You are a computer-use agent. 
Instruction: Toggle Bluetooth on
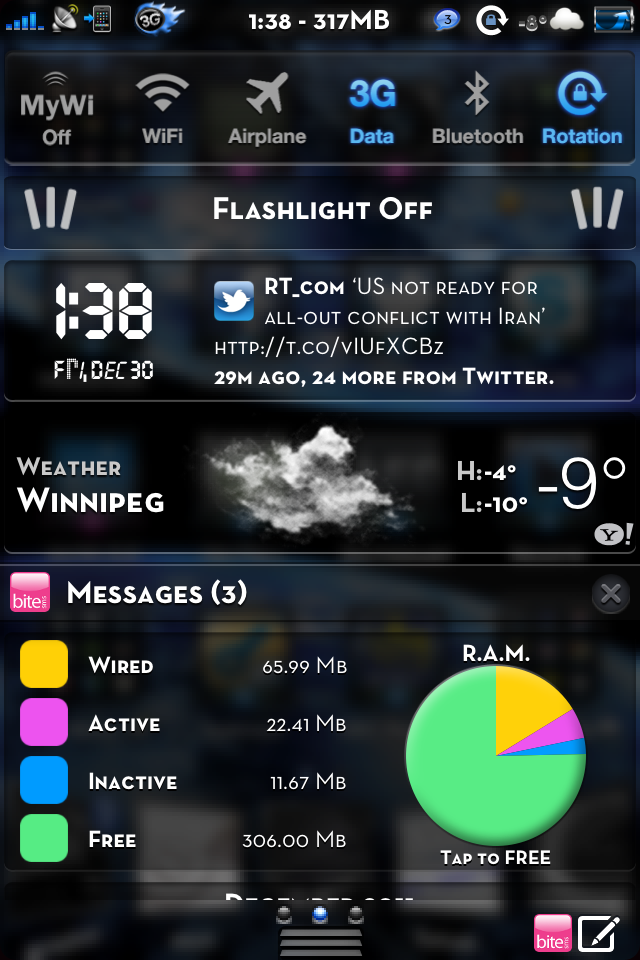coord(477,109)
